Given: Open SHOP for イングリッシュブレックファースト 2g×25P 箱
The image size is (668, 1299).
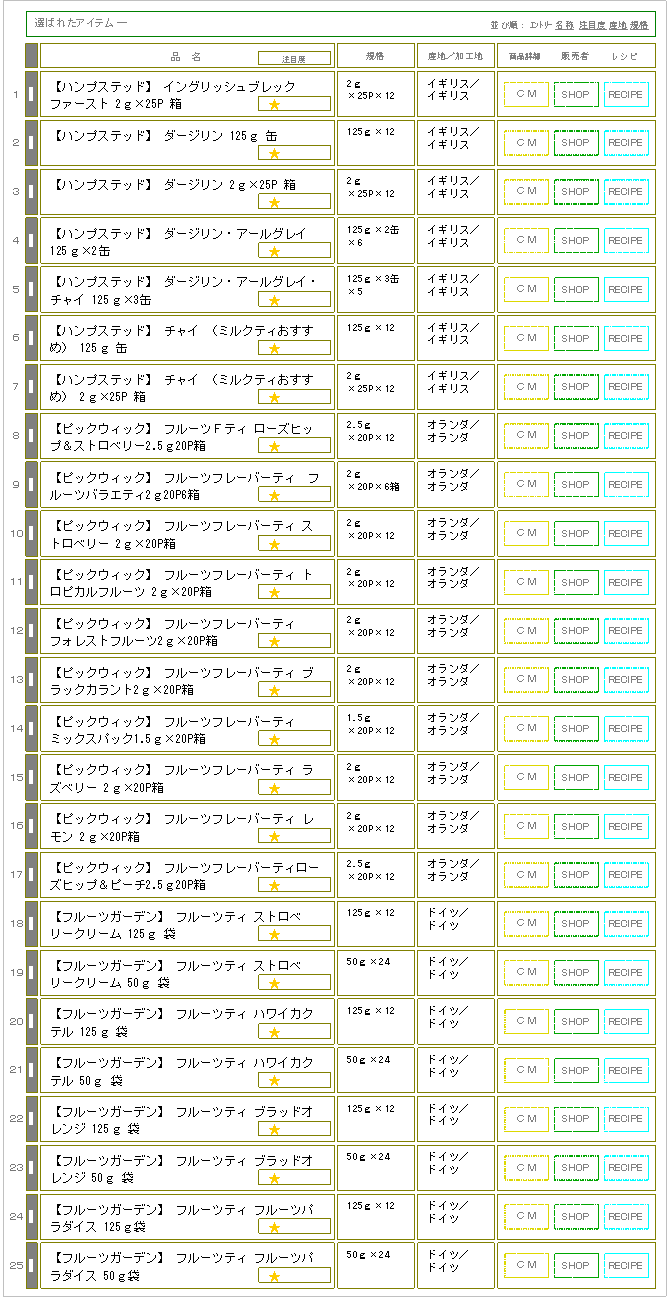Looking at the screenshot, I should [x=576, y=94].
